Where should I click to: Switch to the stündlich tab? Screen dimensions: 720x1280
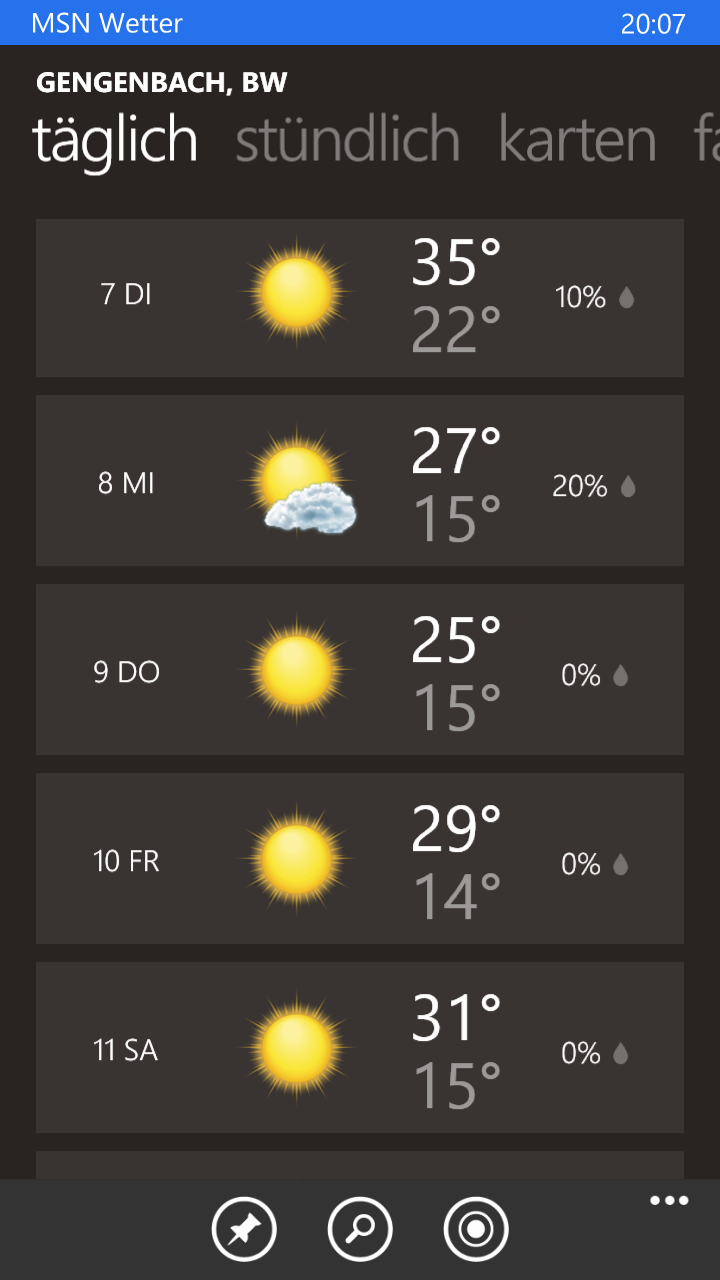[x=347, y=140]
